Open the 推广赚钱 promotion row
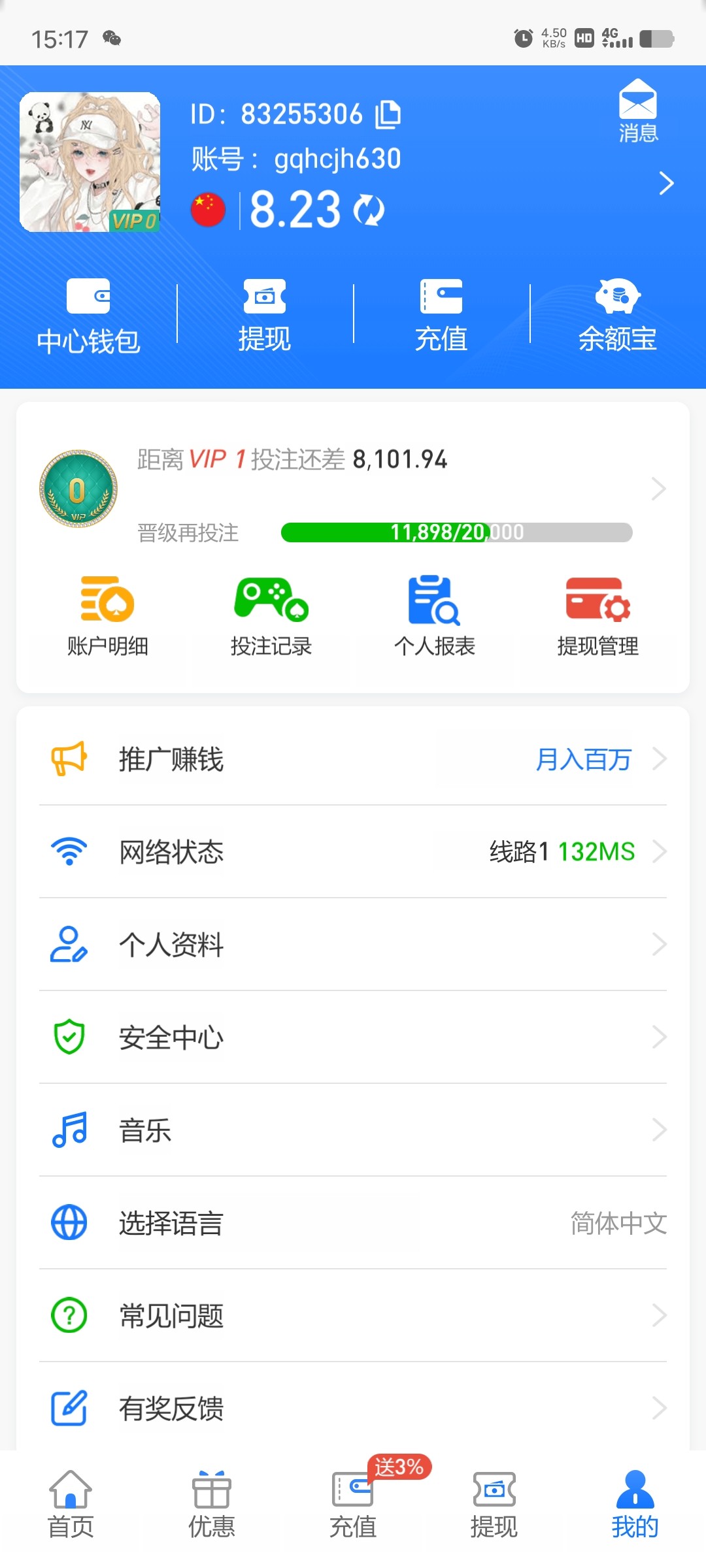 click(353, 759)
